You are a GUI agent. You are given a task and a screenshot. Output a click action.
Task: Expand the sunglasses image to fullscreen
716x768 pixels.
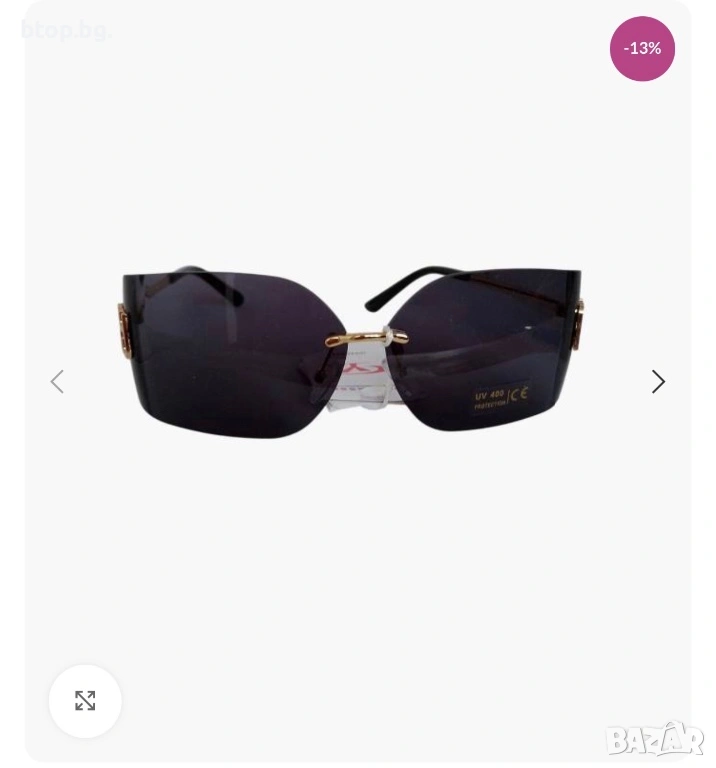pyautogui.click(x=85, y=701)
